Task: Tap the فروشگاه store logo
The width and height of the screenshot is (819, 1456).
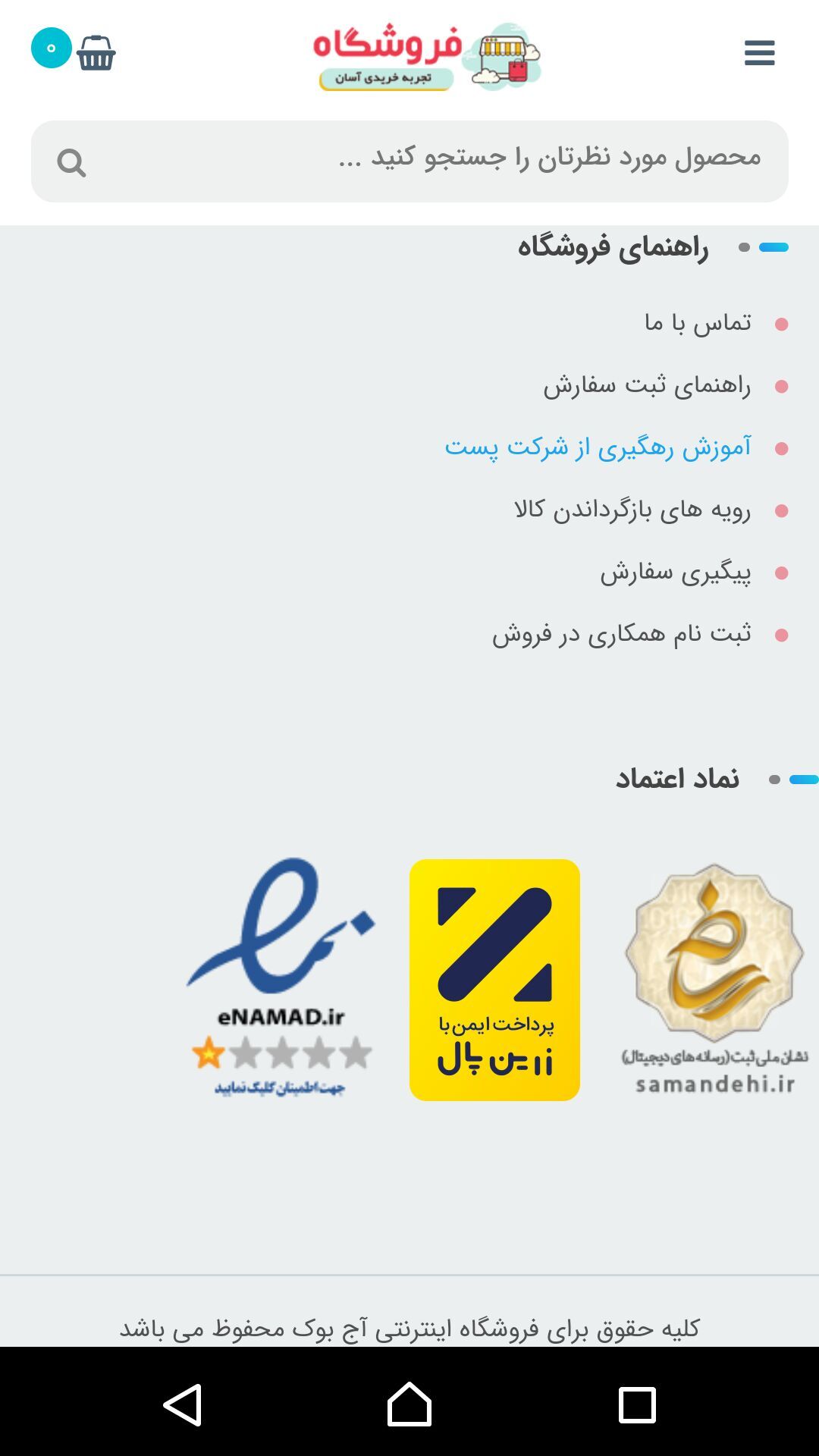Action: (x=426, y=56)
